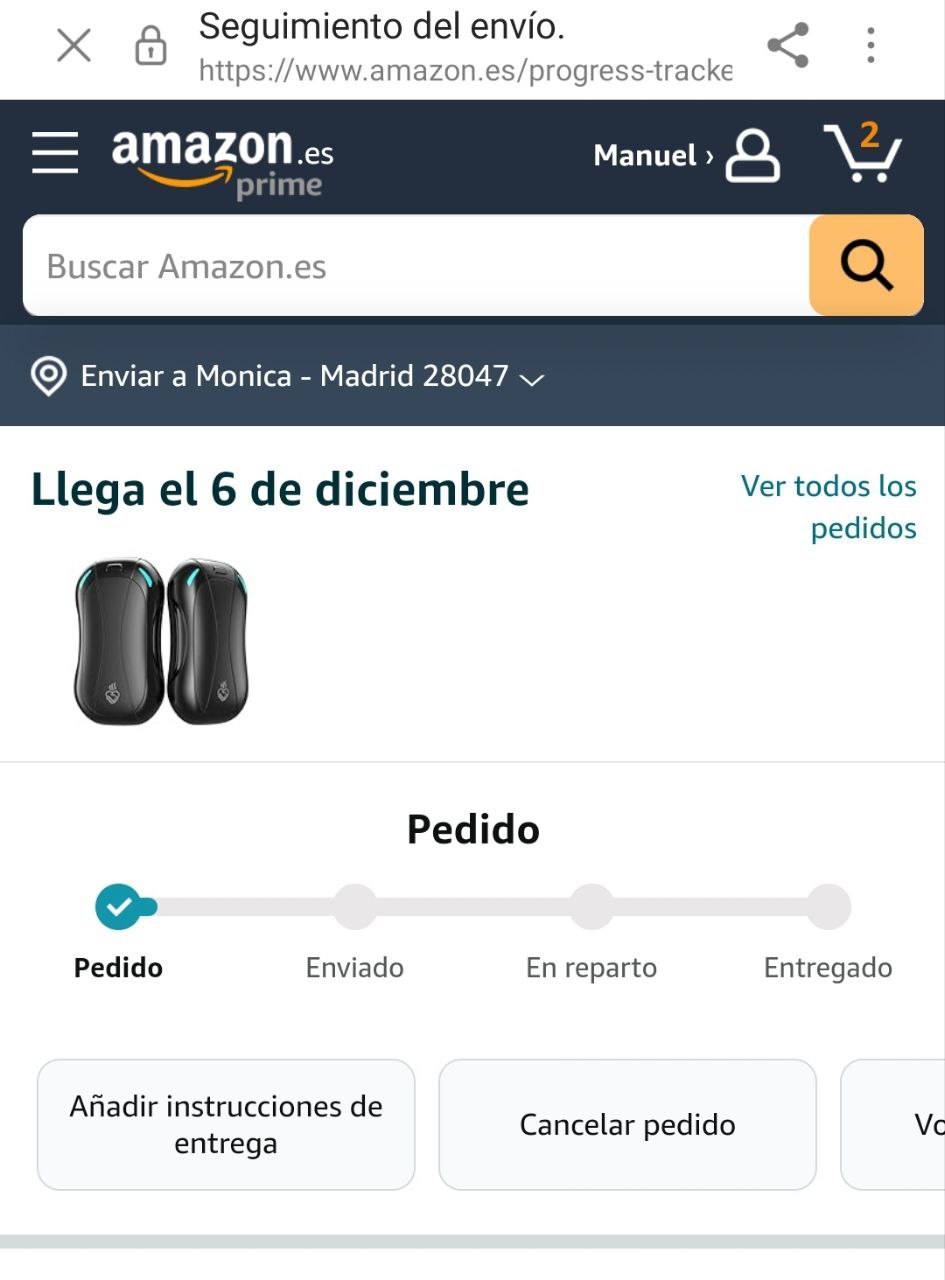
Task: Tap the orange search magnifier button
Action: [866, 266]
